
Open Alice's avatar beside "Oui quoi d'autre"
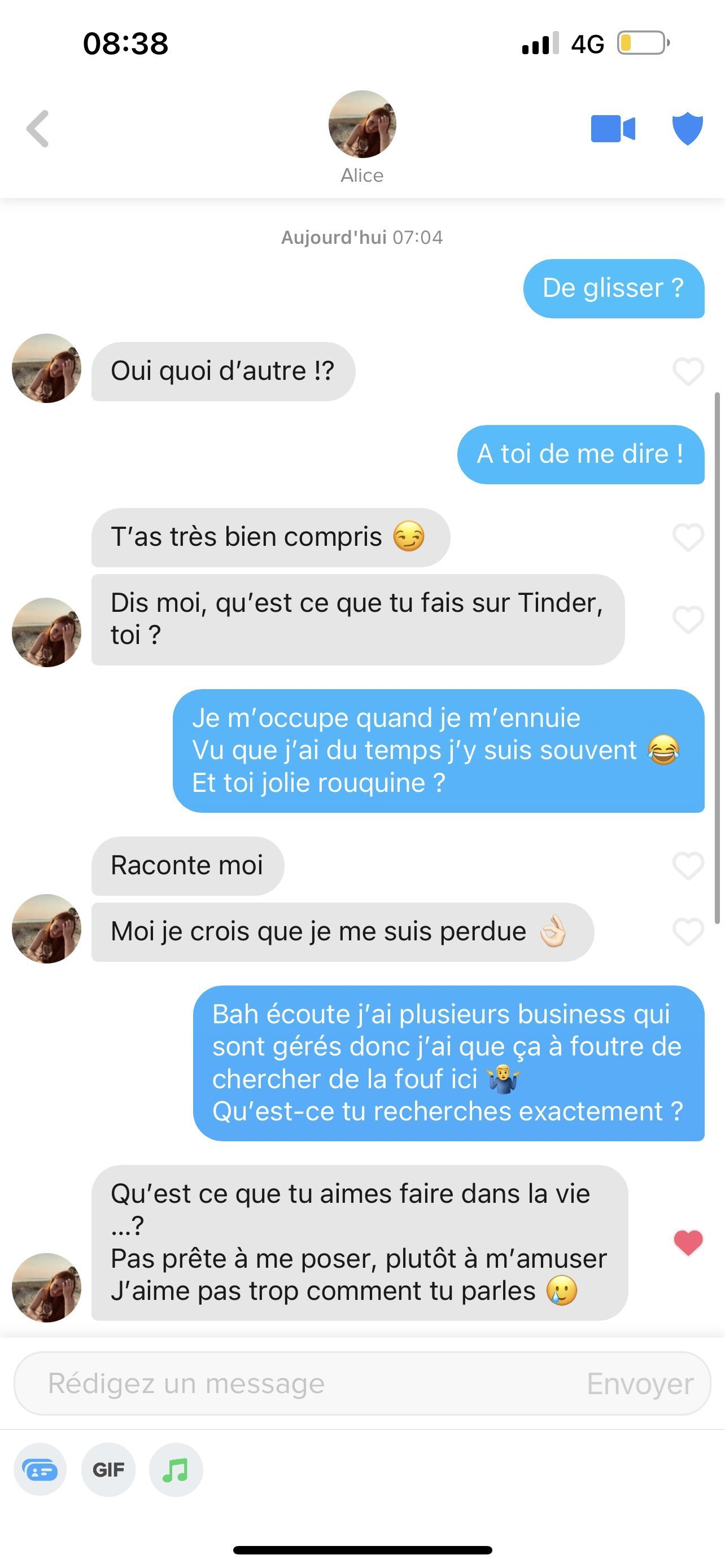coord(46,368)
